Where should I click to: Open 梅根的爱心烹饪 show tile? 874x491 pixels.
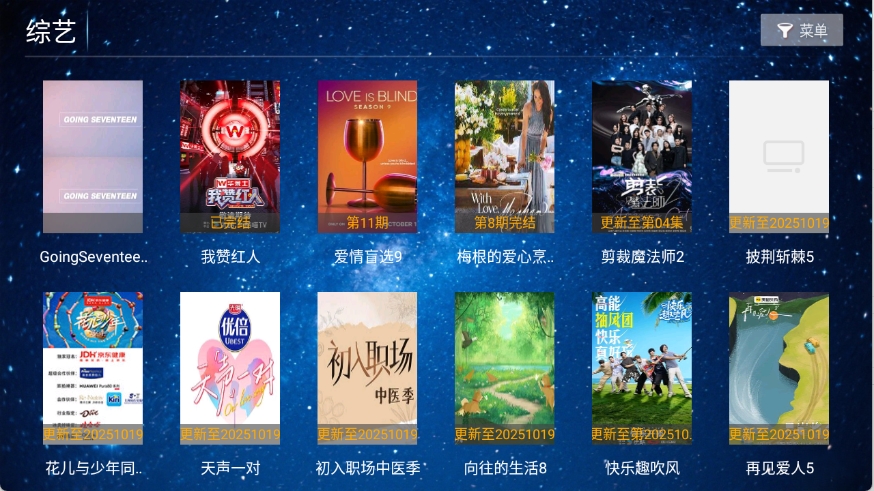tap(504, 157)
